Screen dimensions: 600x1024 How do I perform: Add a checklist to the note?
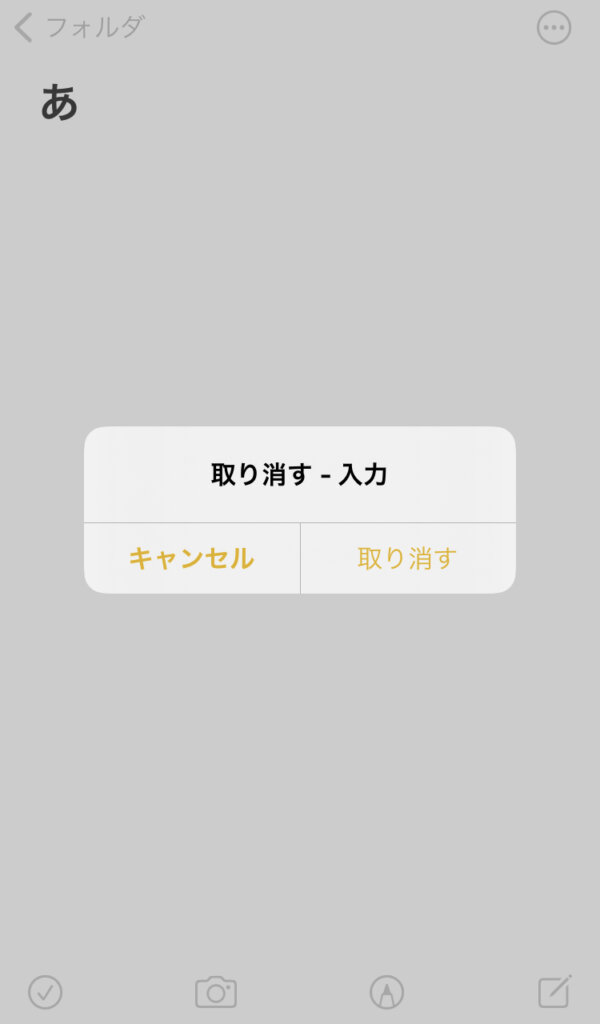coord(45,992)
